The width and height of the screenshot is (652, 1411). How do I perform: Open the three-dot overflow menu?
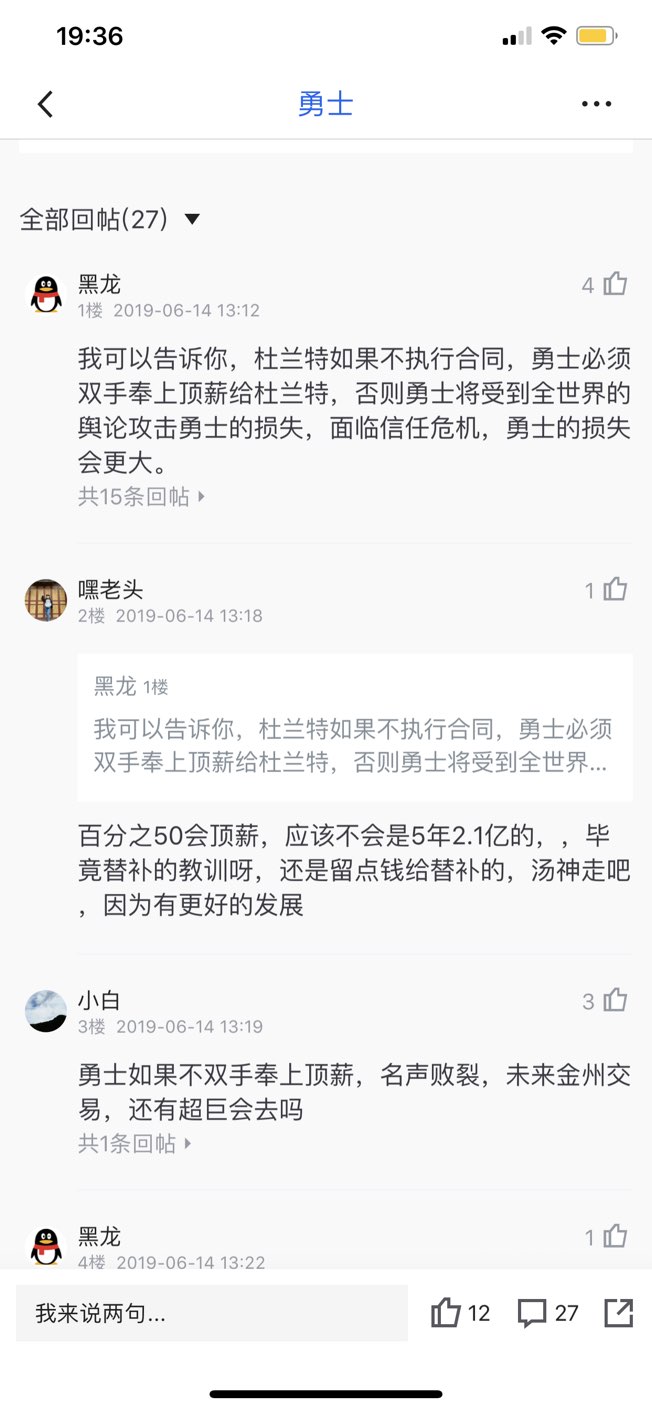(596, 104)
